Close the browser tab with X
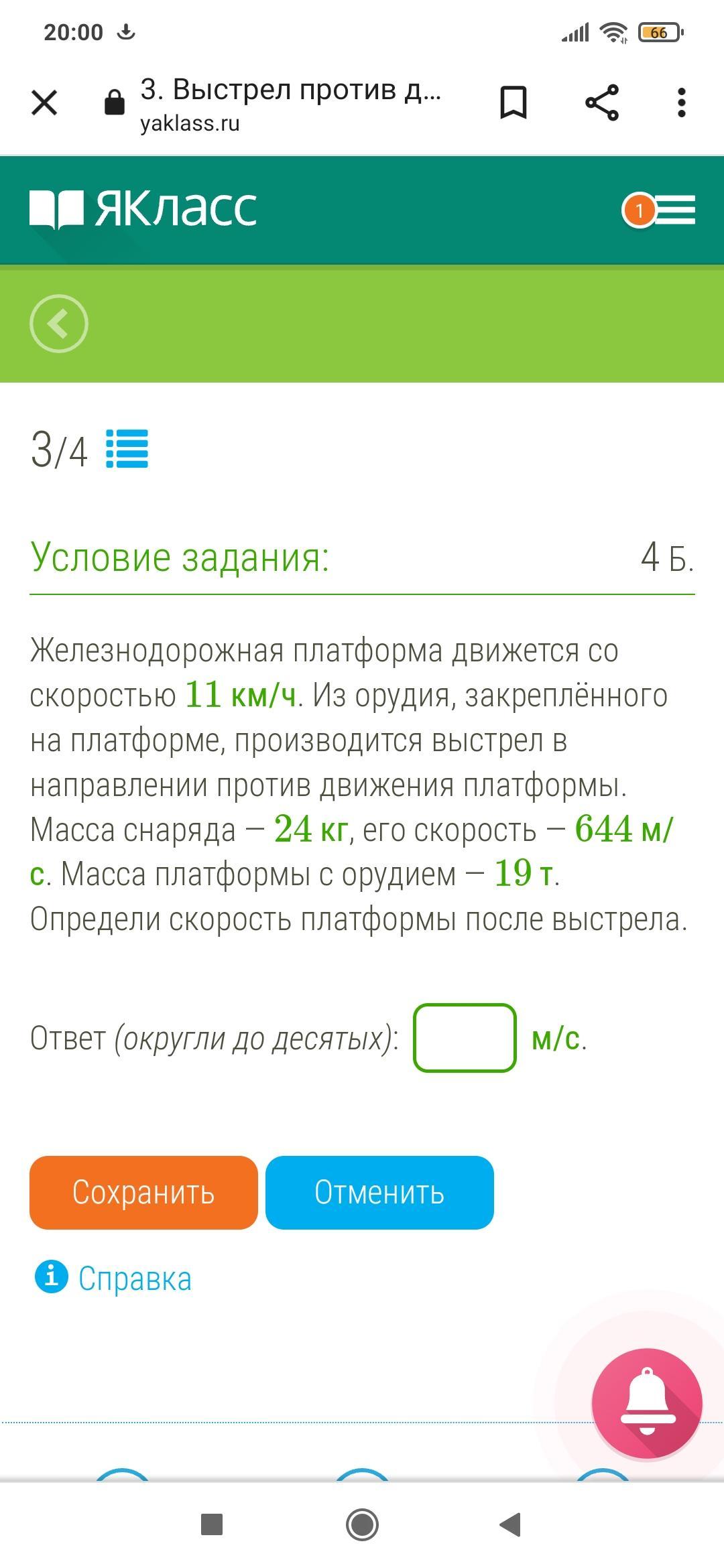 point(44,103)
